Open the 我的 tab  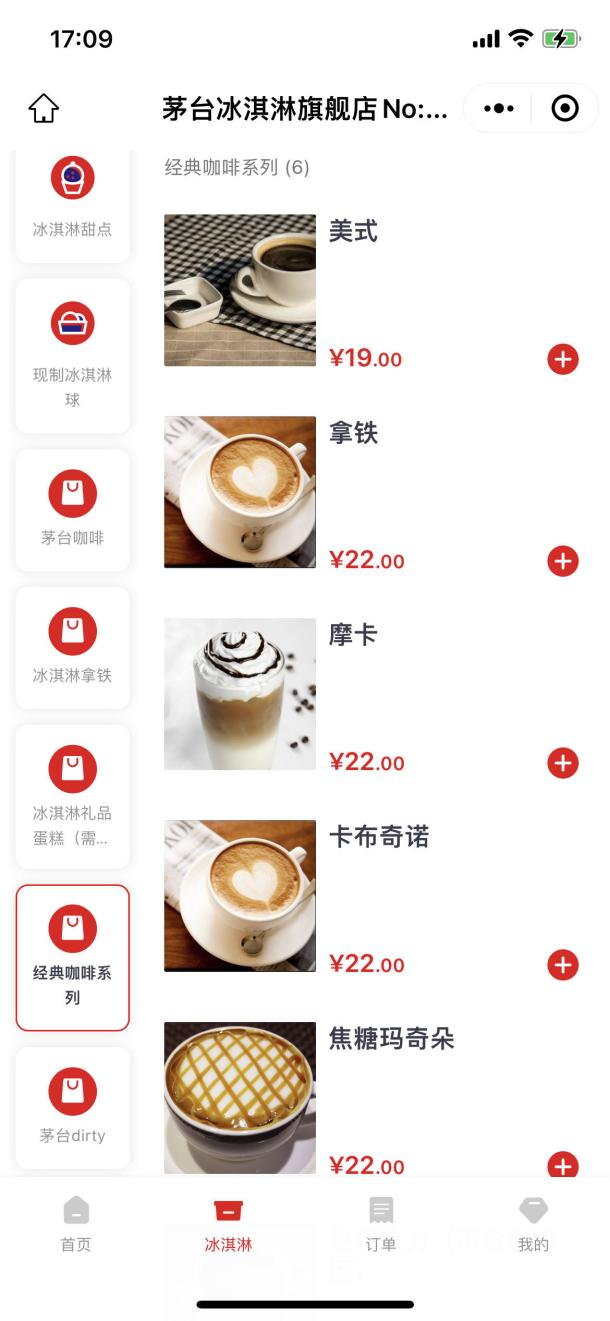(x=533, y=1224)
